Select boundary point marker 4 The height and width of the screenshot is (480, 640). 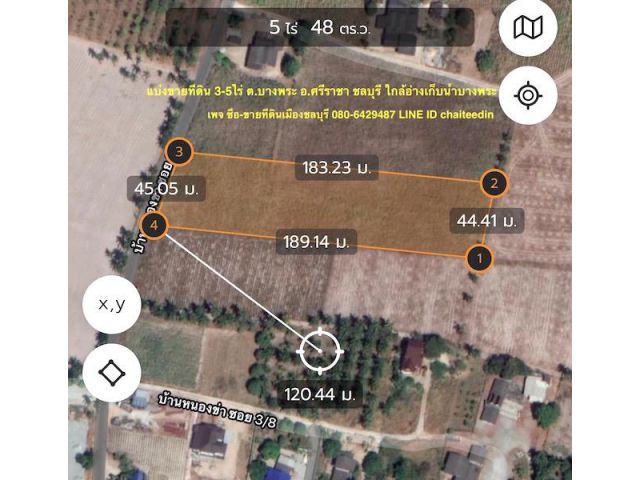point(154,226)
